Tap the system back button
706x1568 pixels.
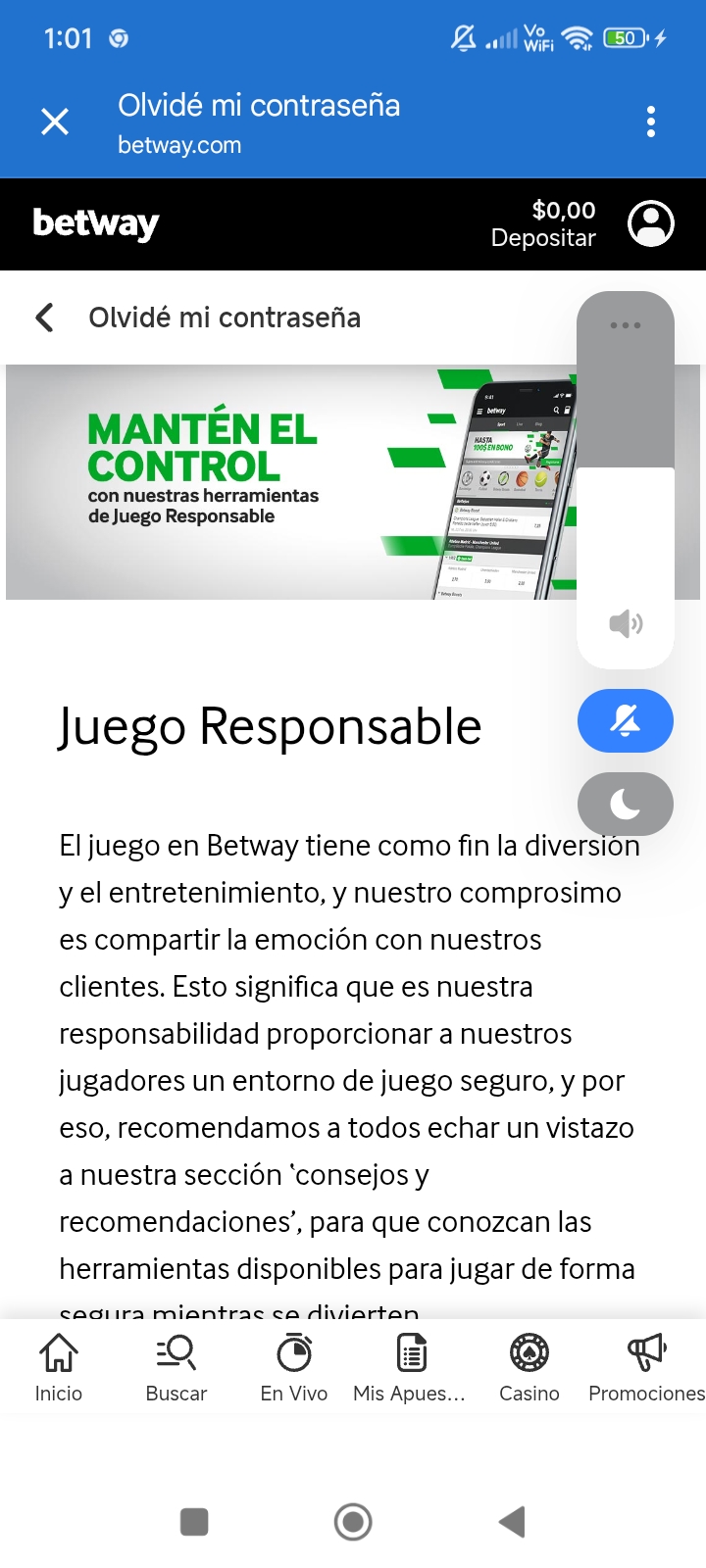pyautogui.click(x=512, y=1522)
